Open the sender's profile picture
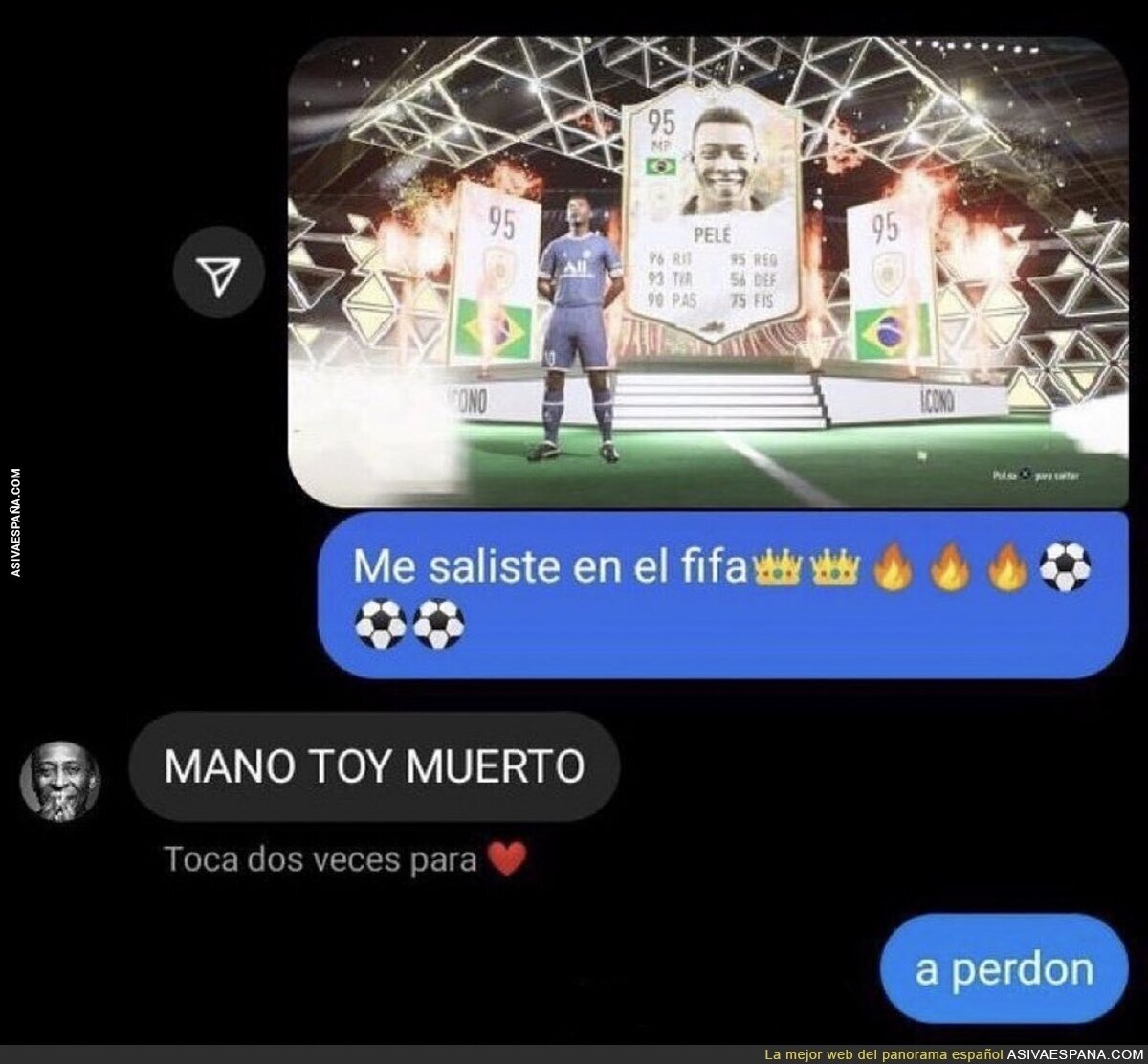1148x1064 pixels. 60,780
